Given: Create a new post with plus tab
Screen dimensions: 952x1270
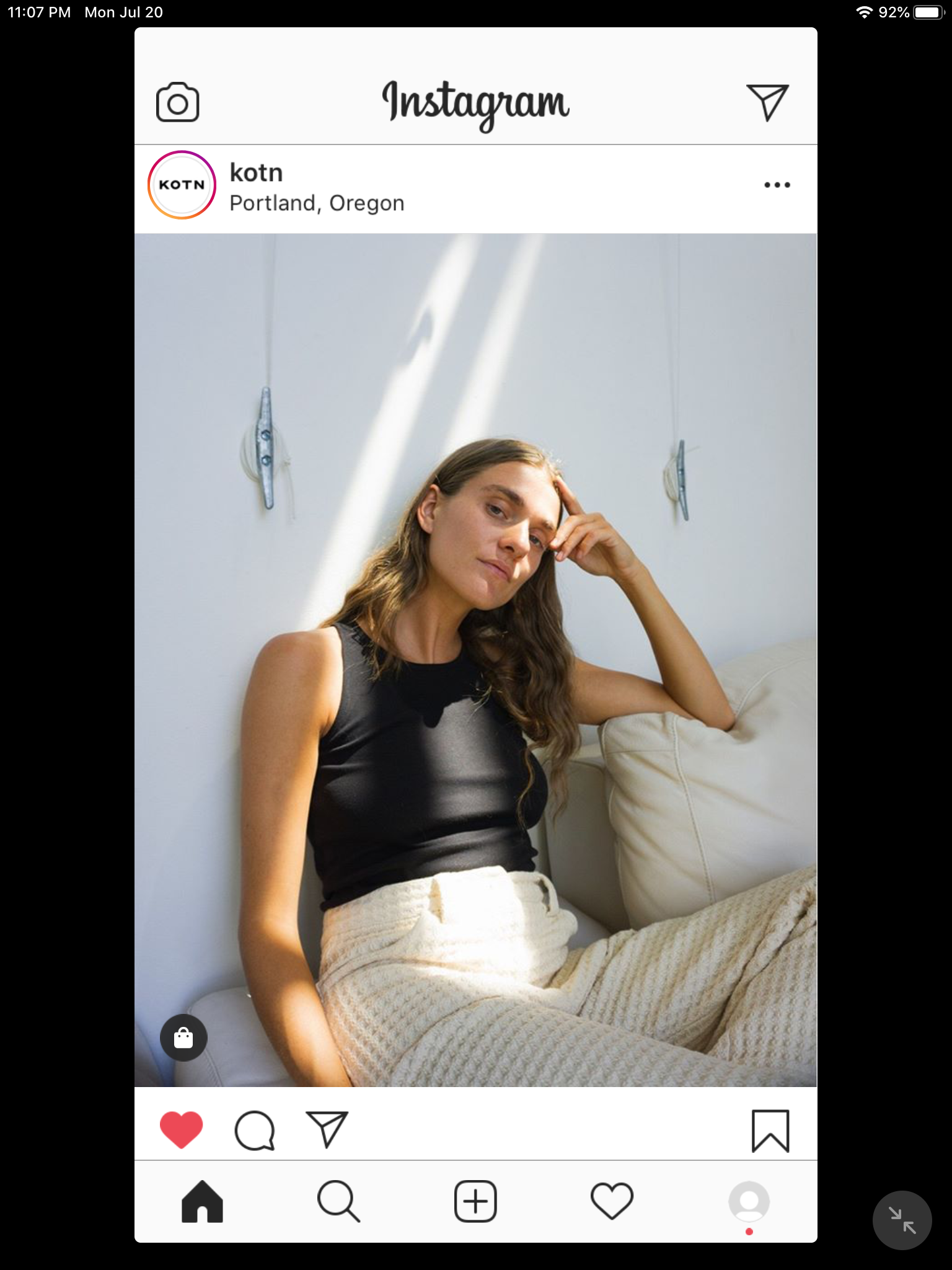Looking at the screenshot, I should (475, 1201).
